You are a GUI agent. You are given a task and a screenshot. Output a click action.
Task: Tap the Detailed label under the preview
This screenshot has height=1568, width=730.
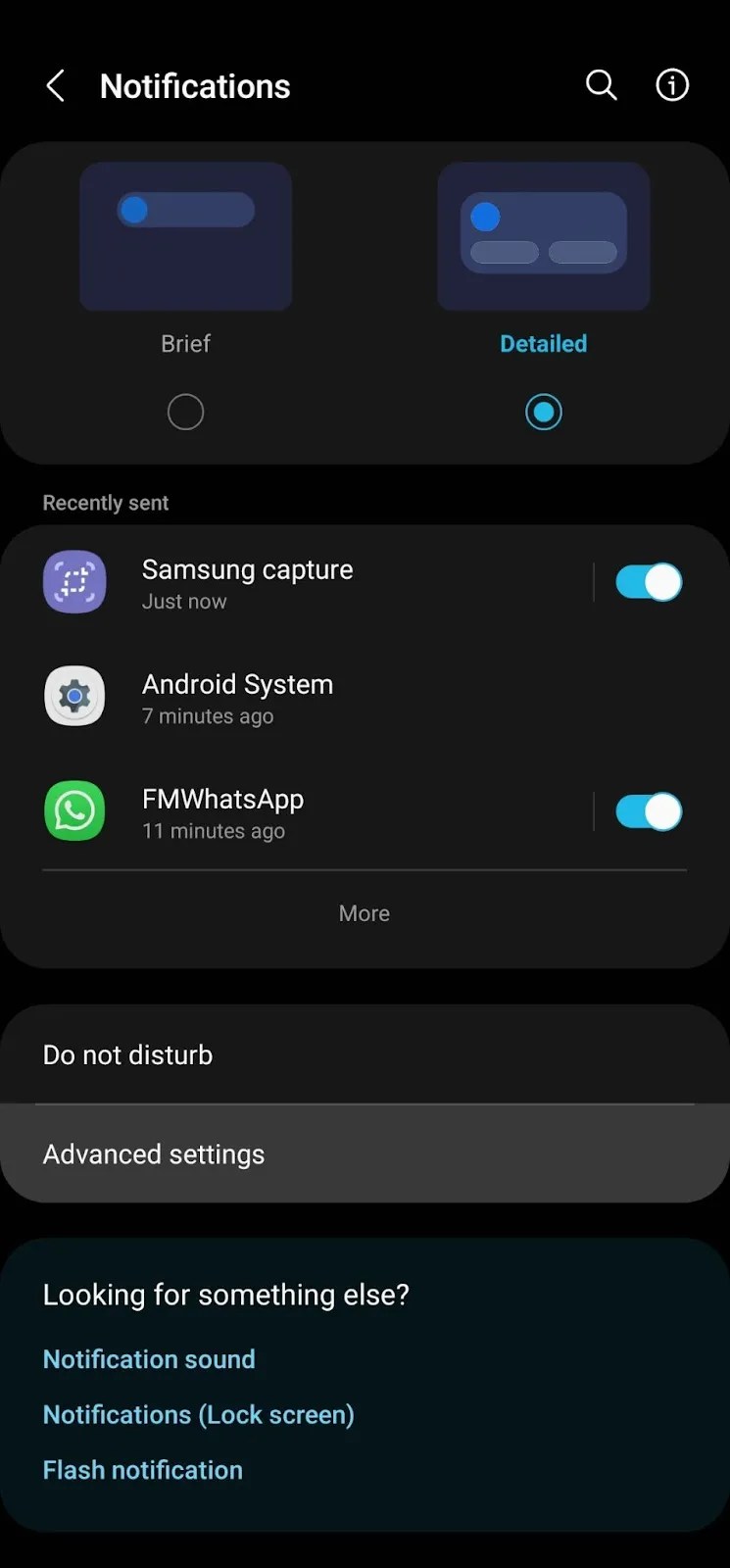point(543,343)
